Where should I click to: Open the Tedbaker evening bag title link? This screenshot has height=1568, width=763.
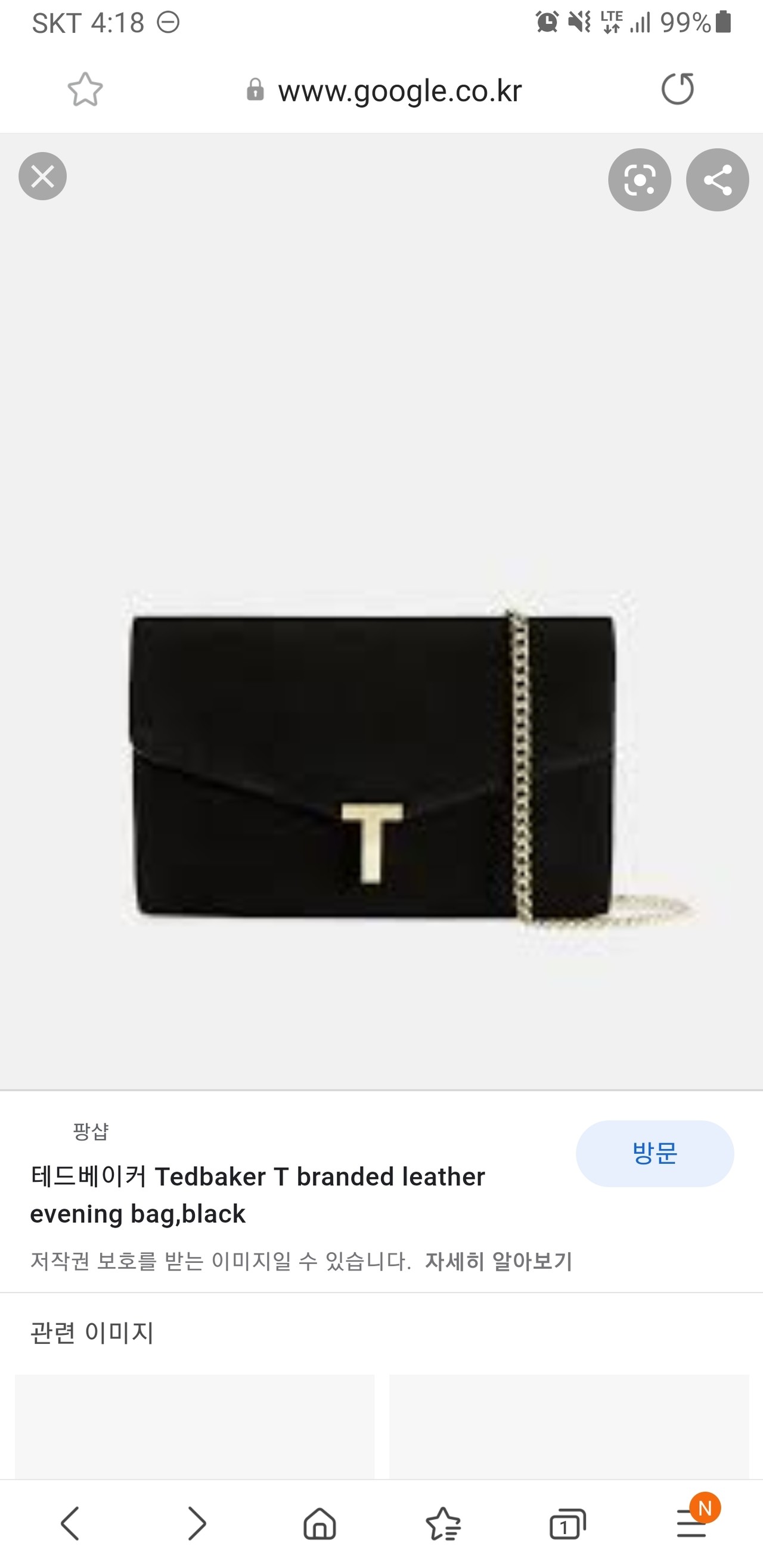click(258, 1194)
